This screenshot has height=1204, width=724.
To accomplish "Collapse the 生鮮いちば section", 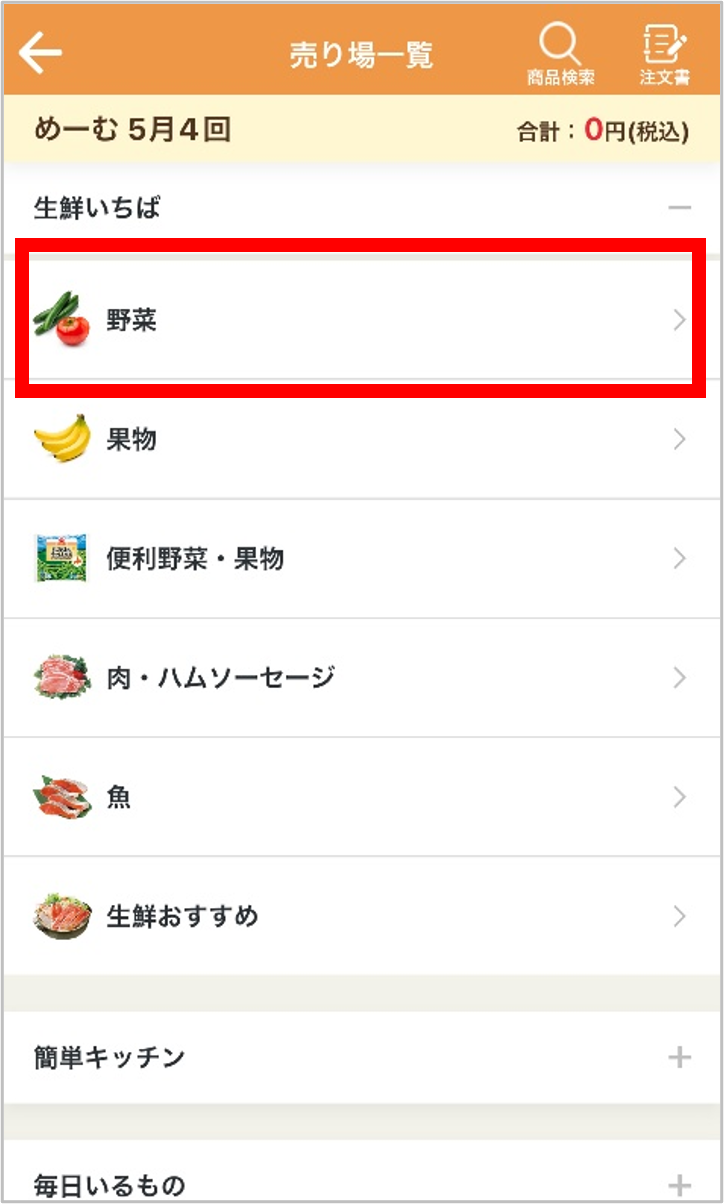I will 684,207.
